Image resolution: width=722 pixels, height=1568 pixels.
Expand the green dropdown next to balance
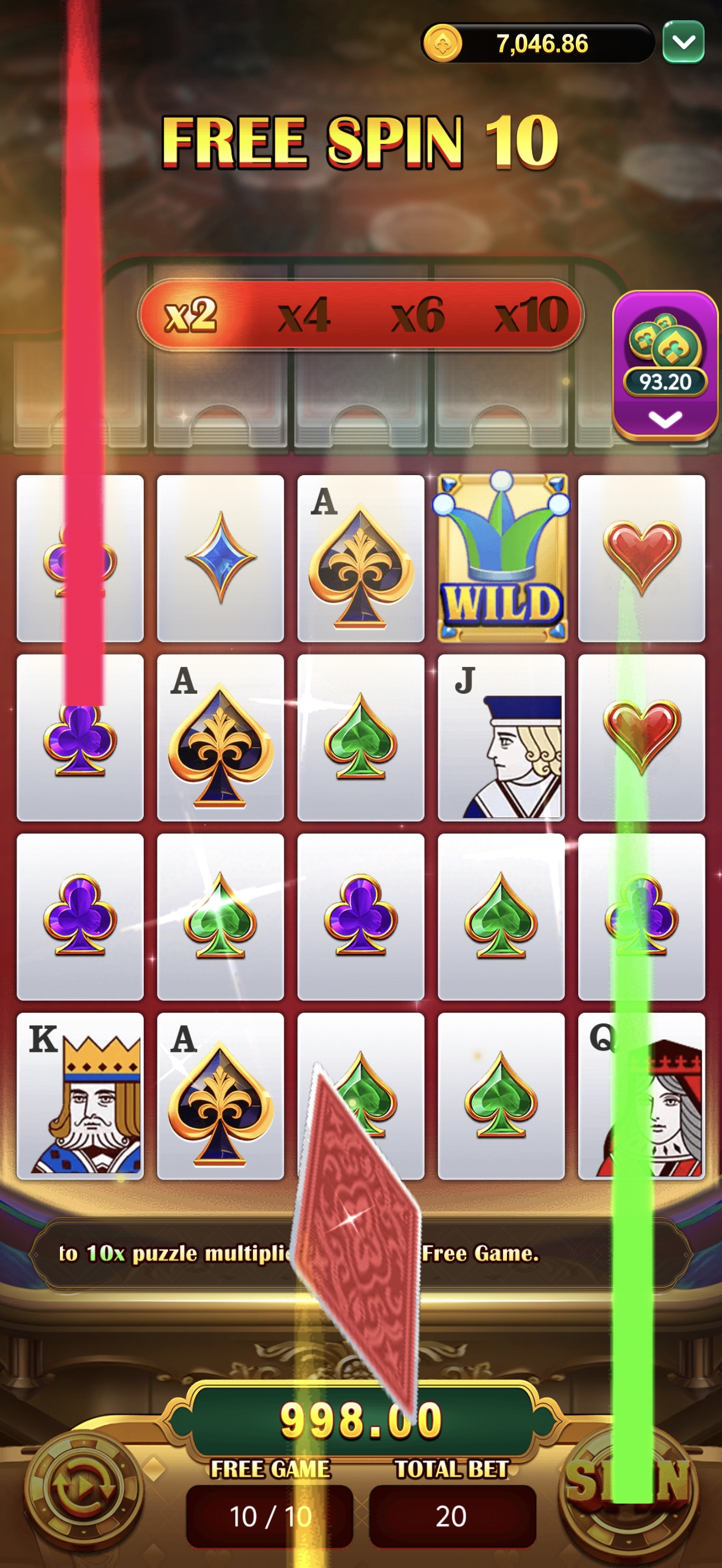click(683, 42)
